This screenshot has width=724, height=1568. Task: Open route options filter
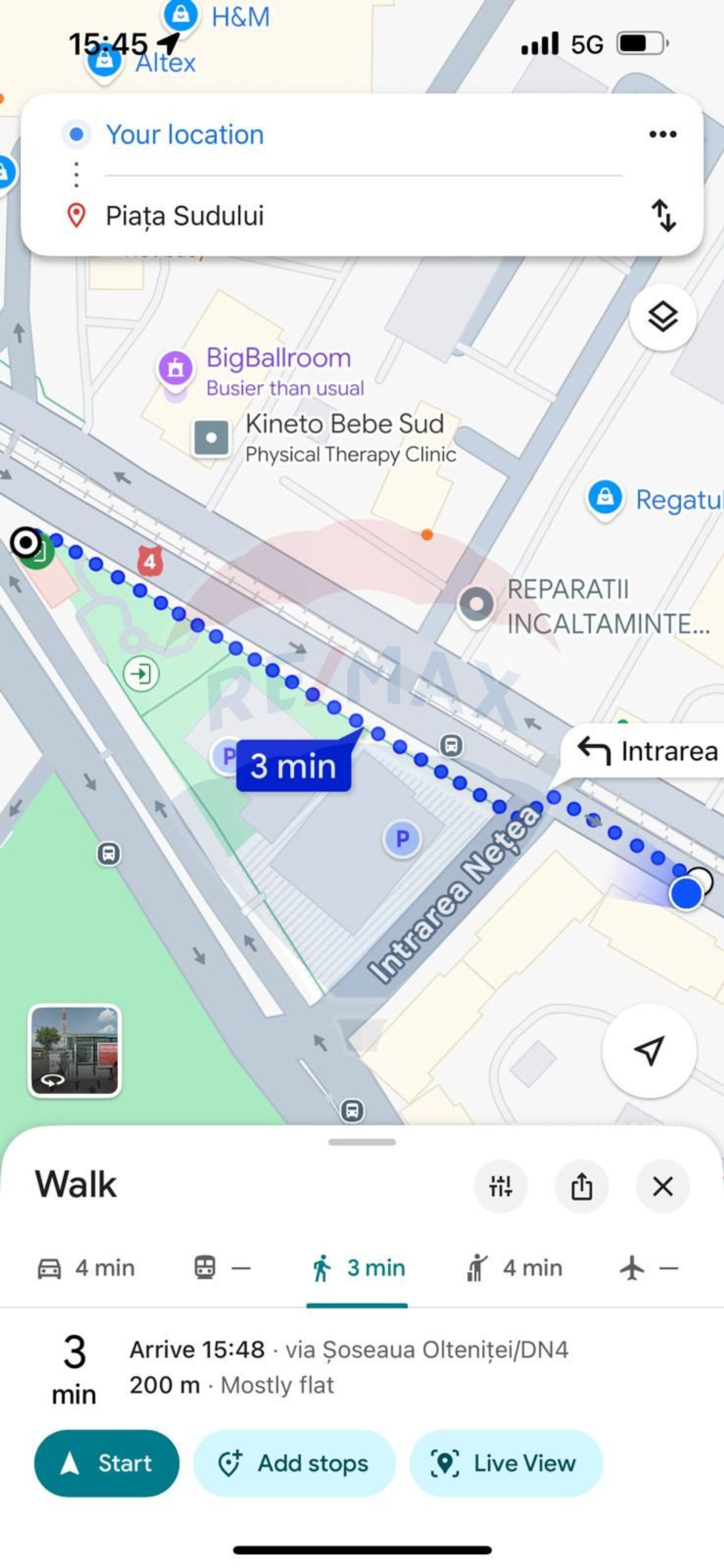coord(500,1186)
